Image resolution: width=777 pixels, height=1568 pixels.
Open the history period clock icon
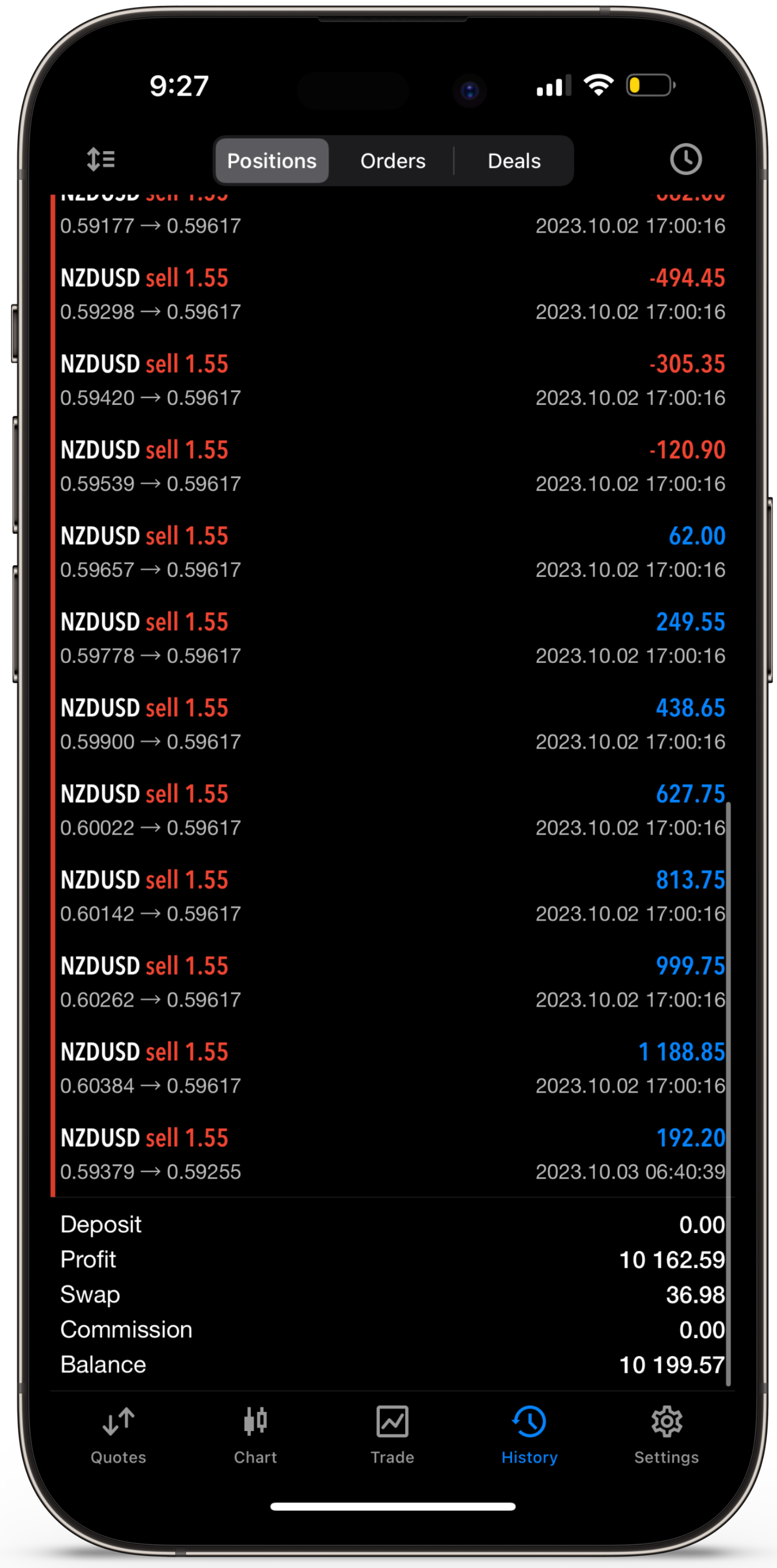click(686, 159)
